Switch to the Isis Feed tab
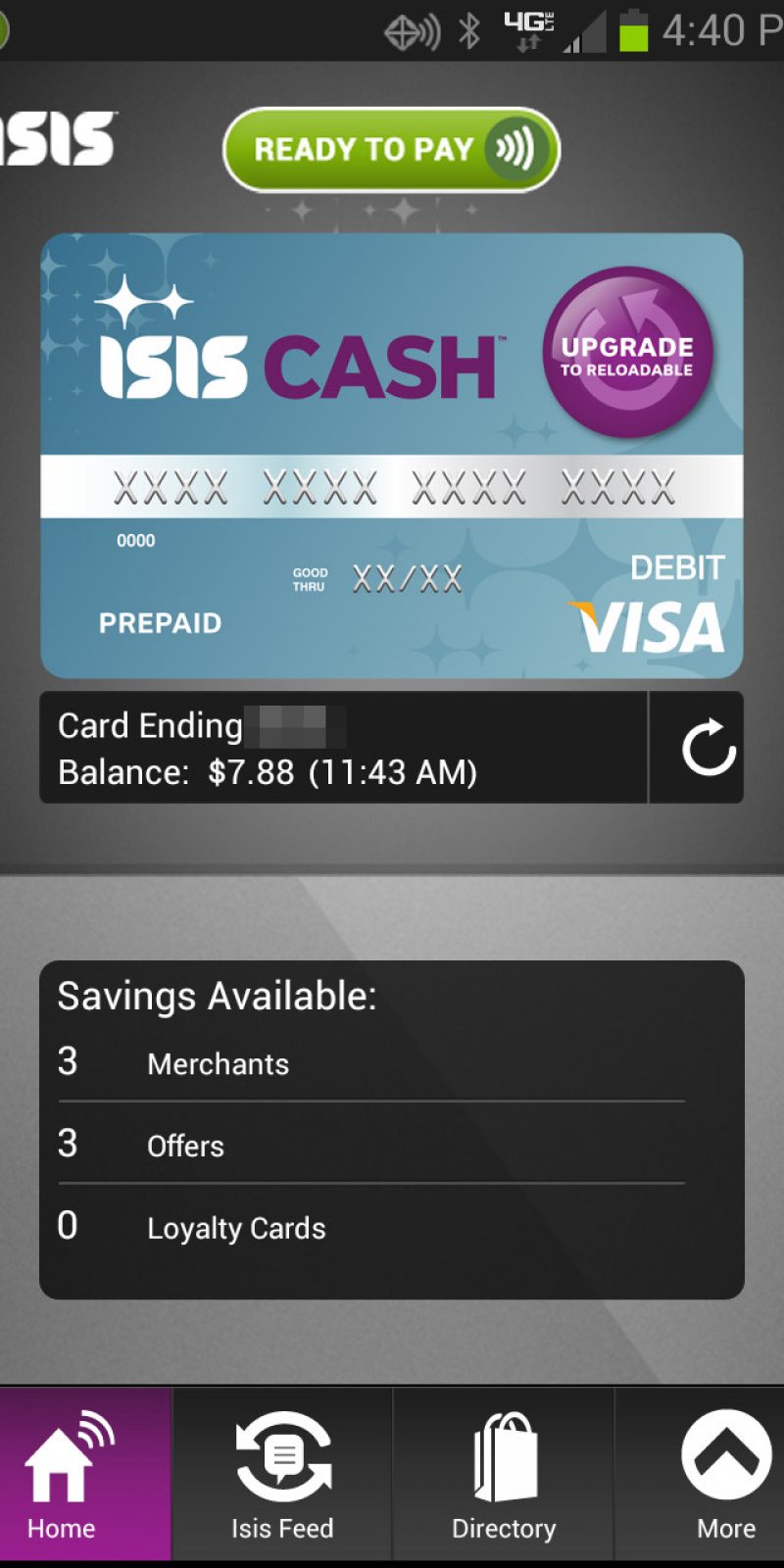Viewport: 784px width, 1568px height. (282, 1474)
